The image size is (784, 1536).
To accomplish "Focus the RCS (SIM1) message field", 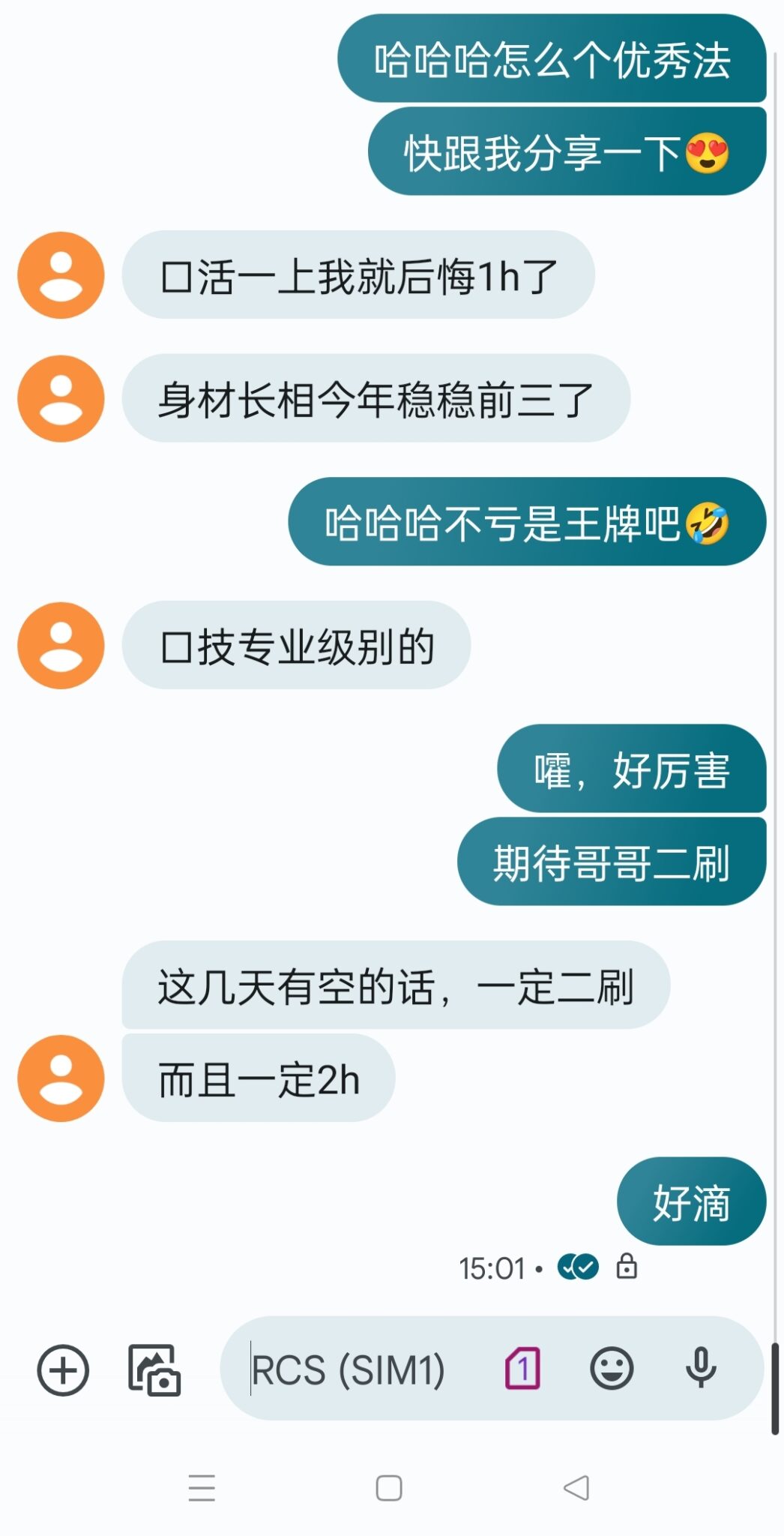I will [x=360, y=1369].
